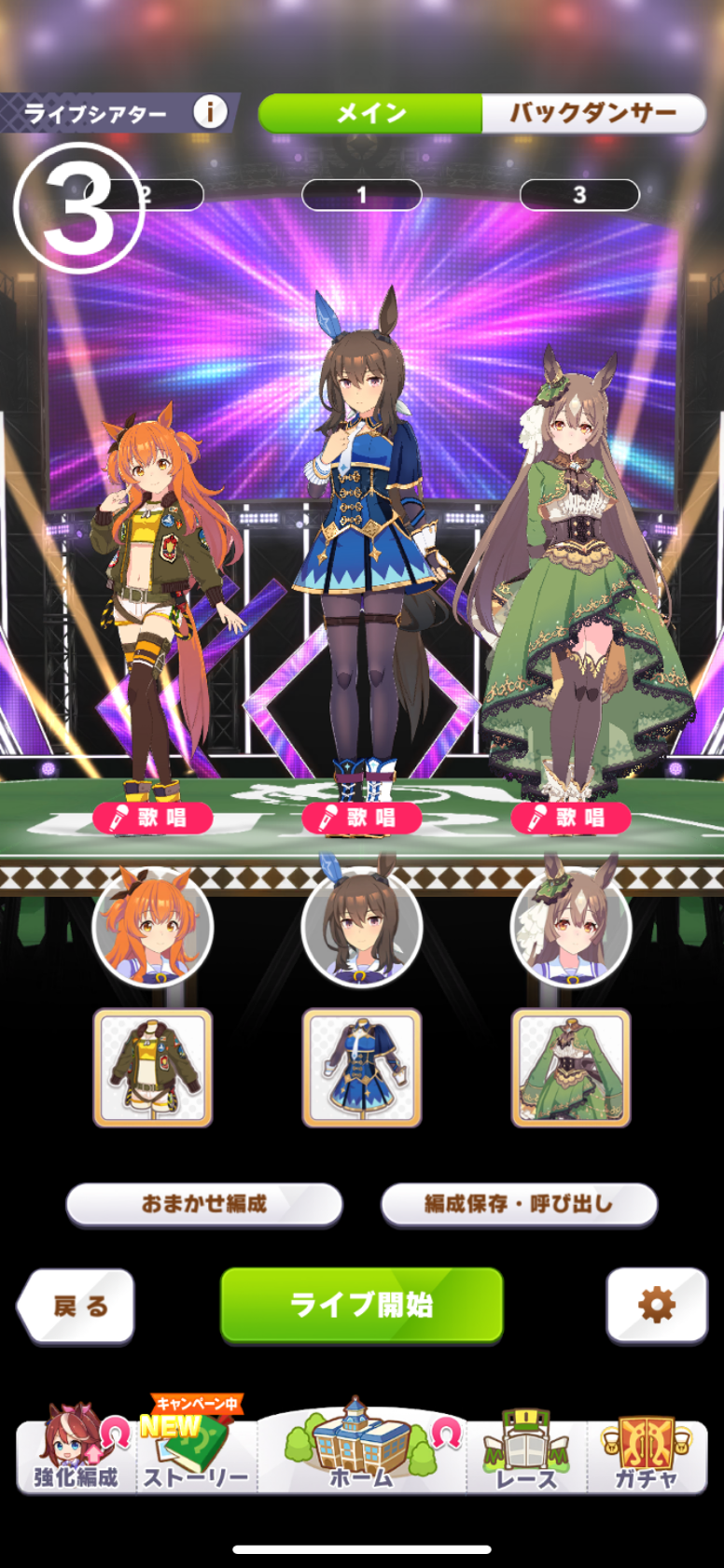Choose the blue uniform outfit tile

362,1068
